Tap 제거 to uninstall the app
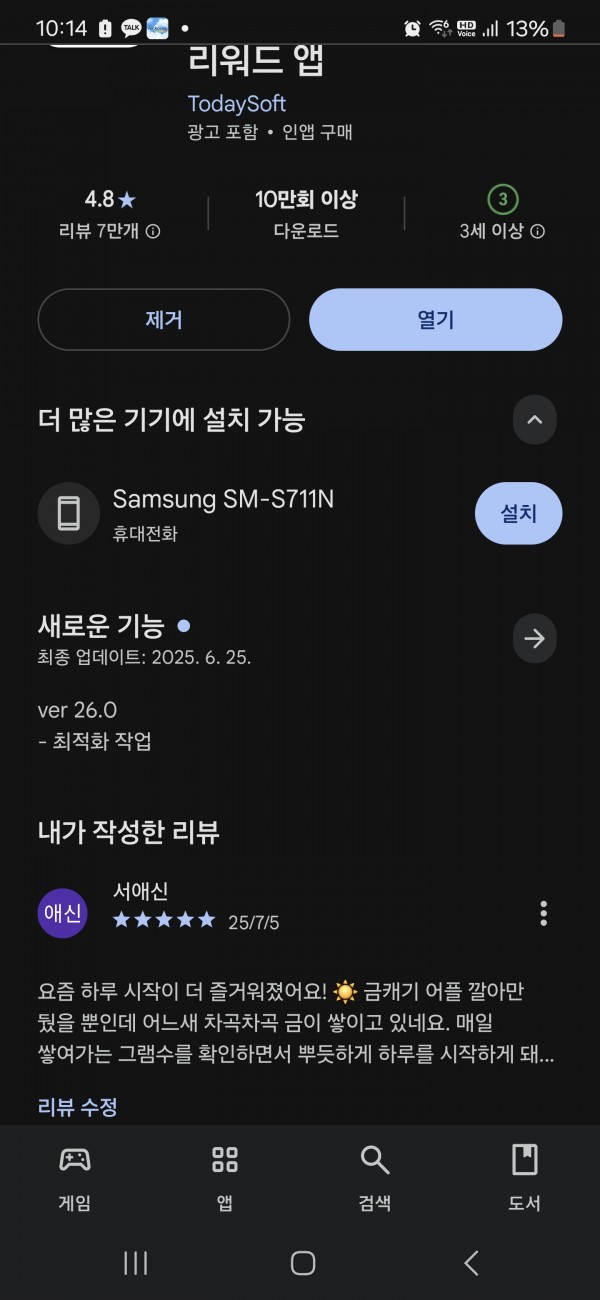Image resolution: width=600 pixels, height=1300 pixels. coord(164,320)
